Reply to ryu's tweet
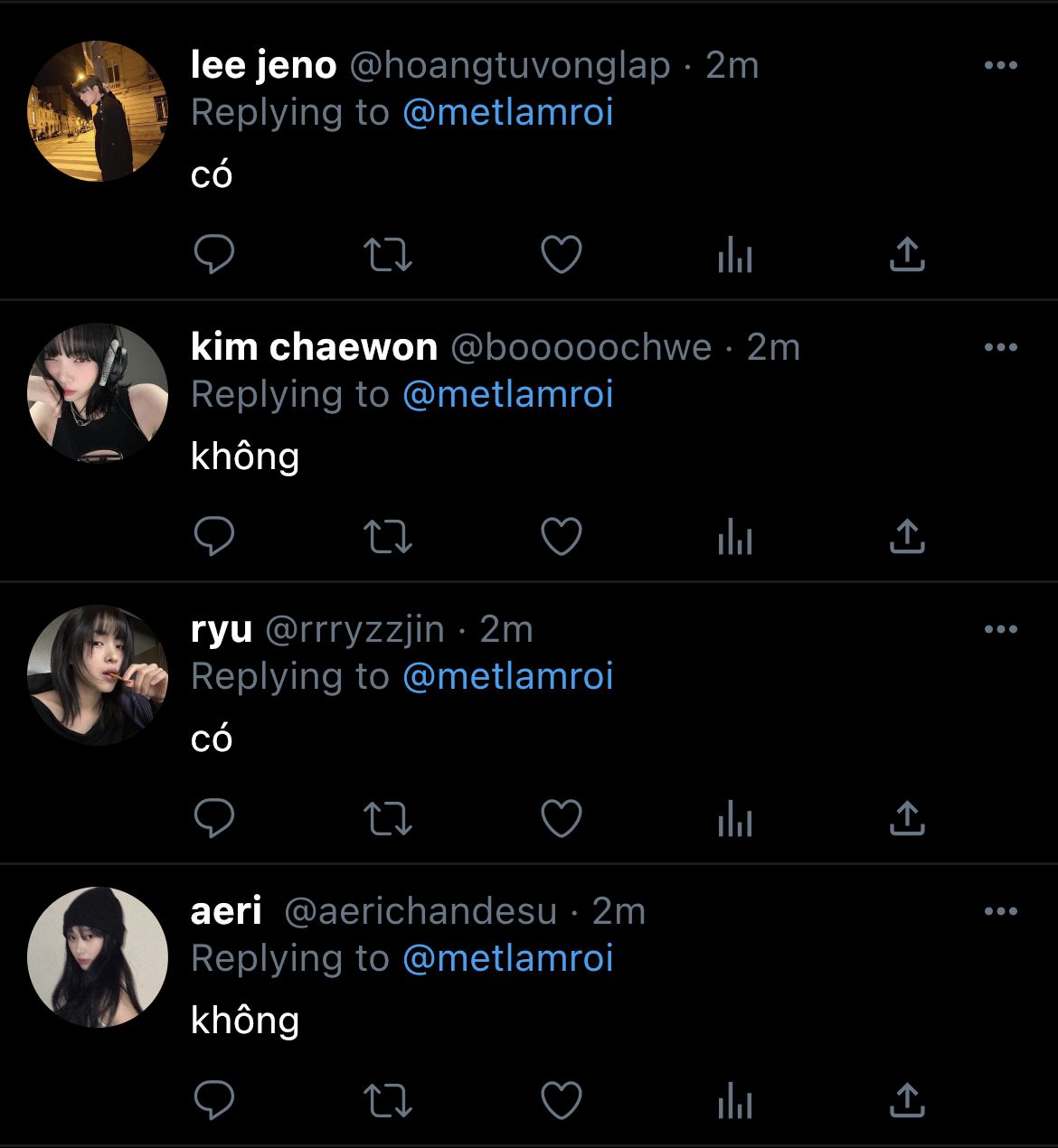Image resolution: width=1058 pixels, height=1148 pixels. click(x=214, y=819)
